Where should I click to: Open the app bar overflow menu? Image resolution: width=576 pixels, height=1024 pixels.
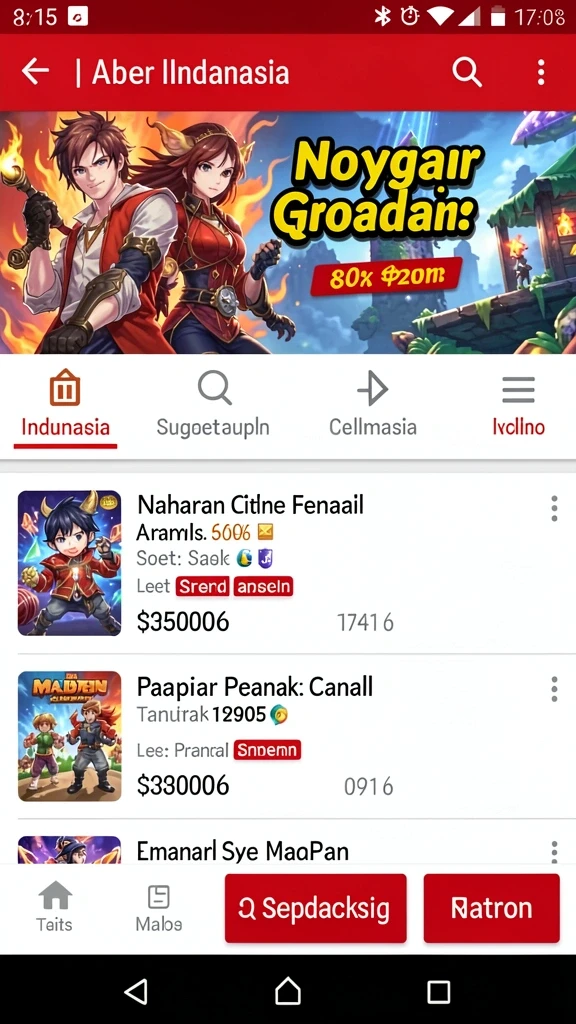click(x=541, y=72)
